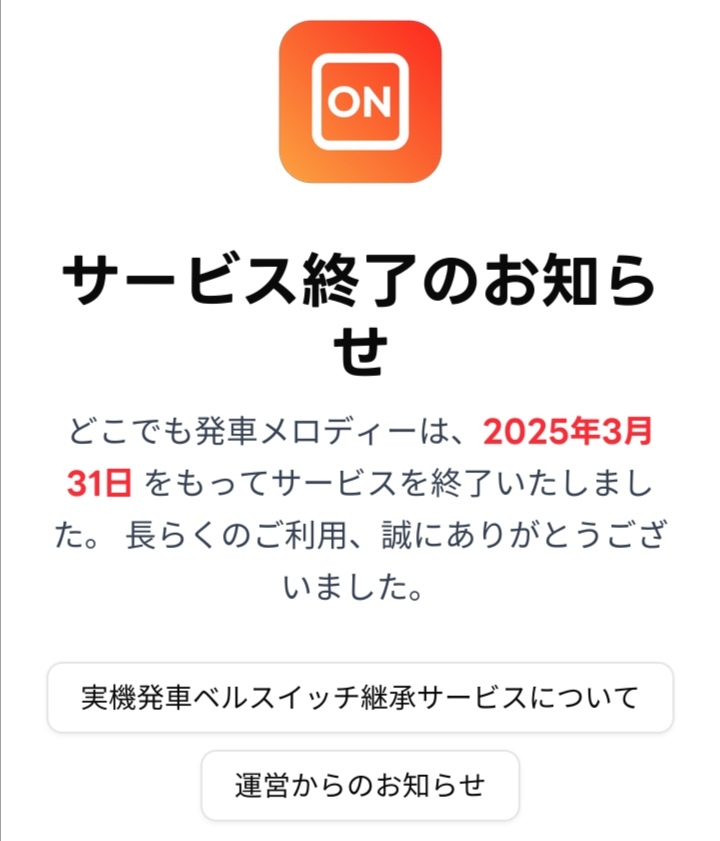This screenshot has height=841, width=720.
Task: Open 実機発車ベルスイッチ継承サービスについて button
Action: pyautogui.click(x=360, y=698)
